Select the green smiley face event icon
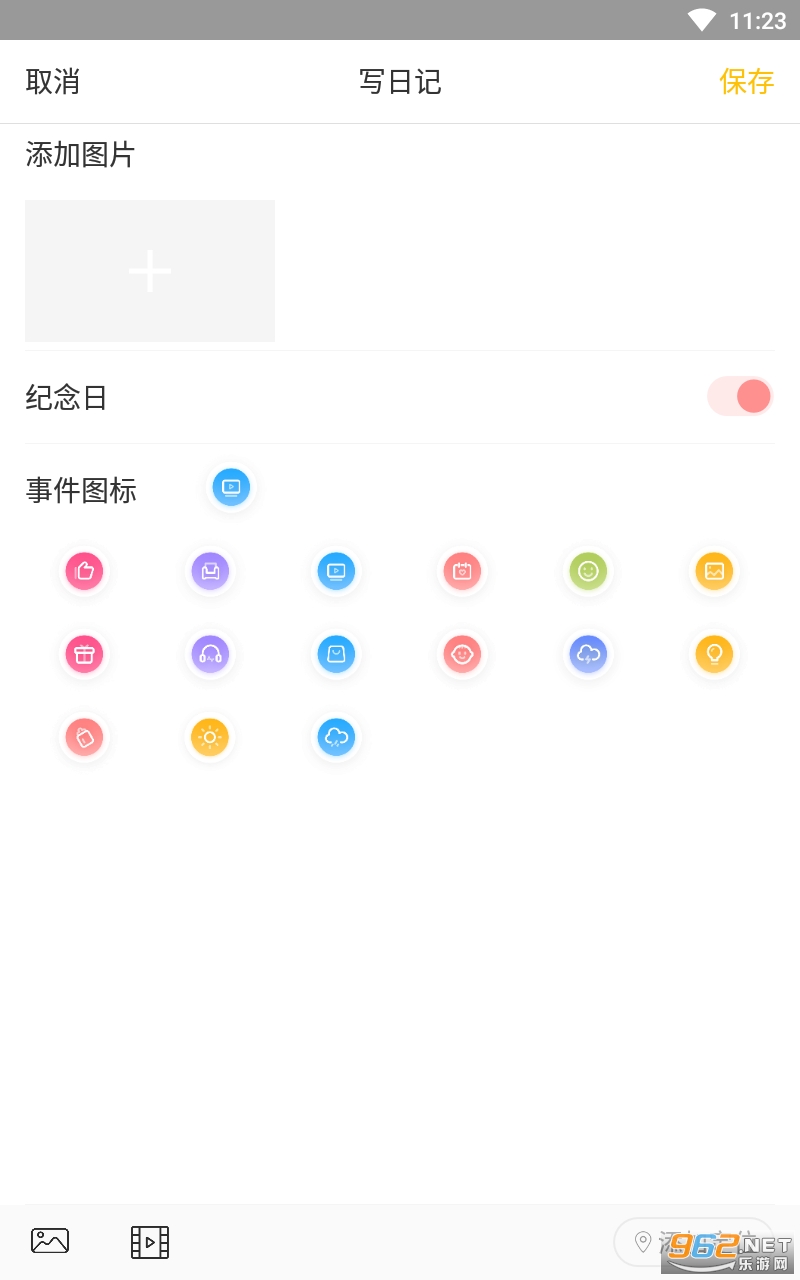 pyautogui.click(x=588, y=571)
